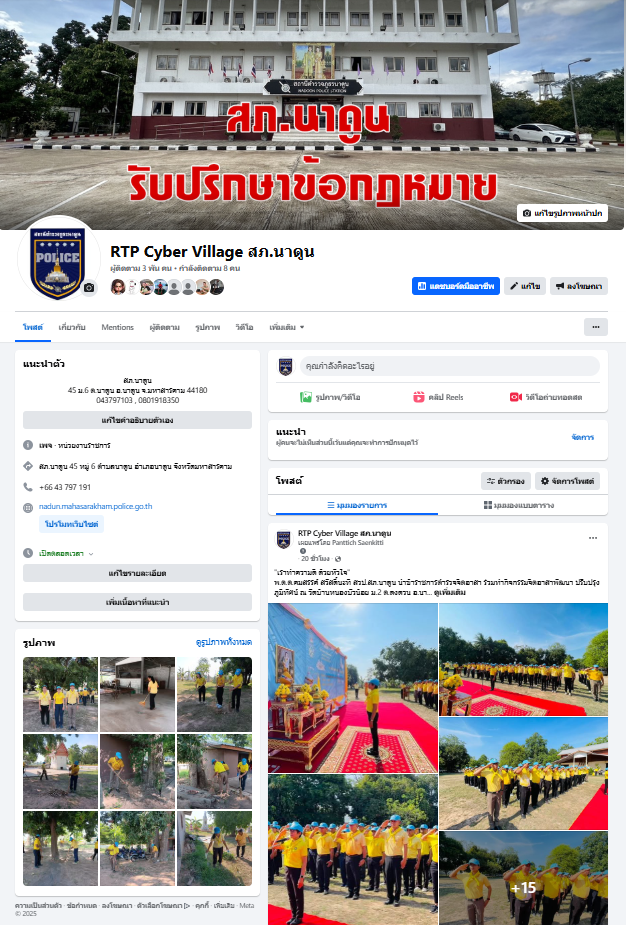This screenshot has height=925, width=626.
Task: Tap แก้ไขคำอธิบายตัวเอง to edit bio
Action: click(137, 419)
